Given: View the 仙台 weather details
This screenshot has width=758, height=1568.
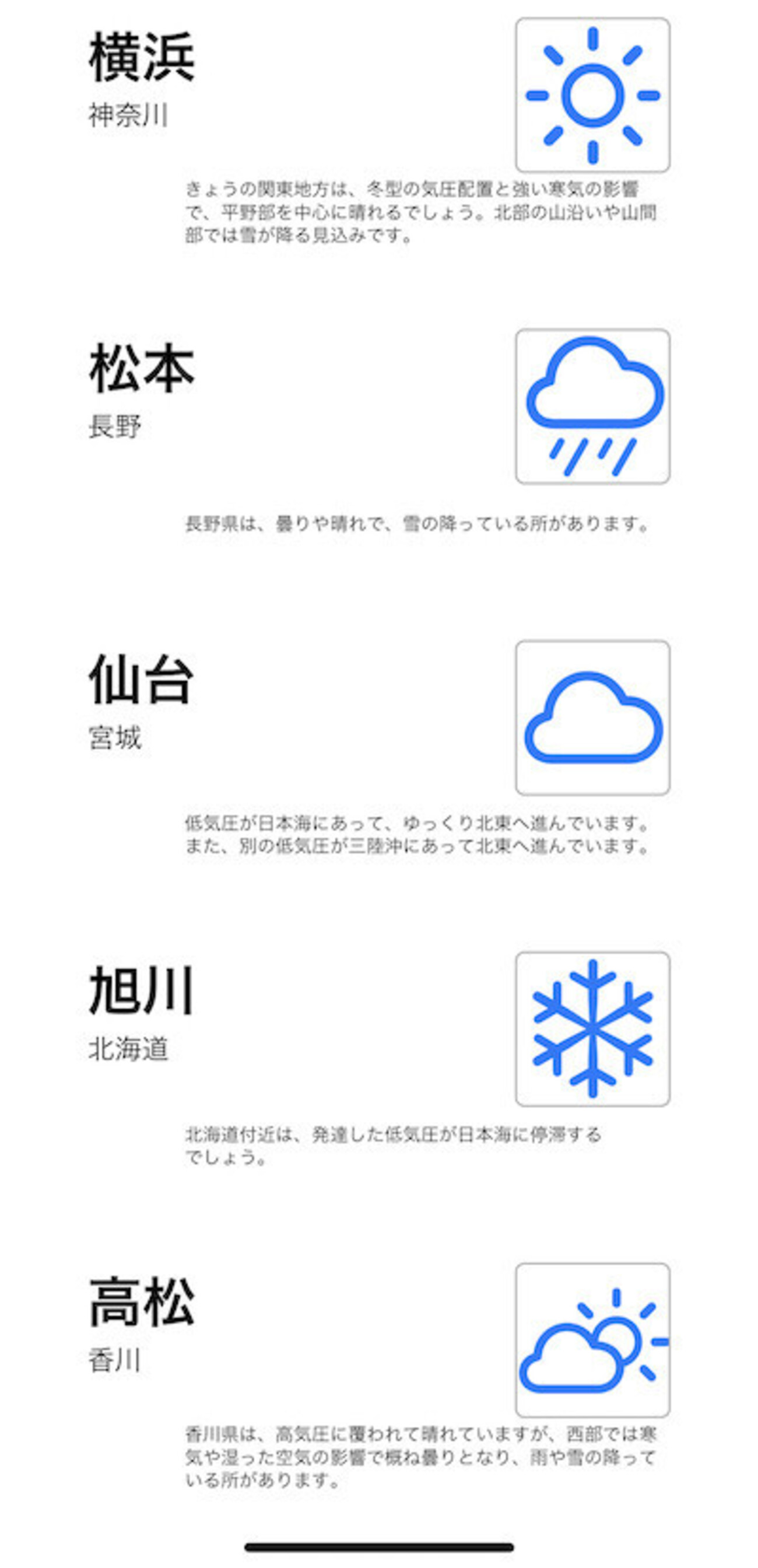Looking at the screenshot, I should click(x=379, y=747).
